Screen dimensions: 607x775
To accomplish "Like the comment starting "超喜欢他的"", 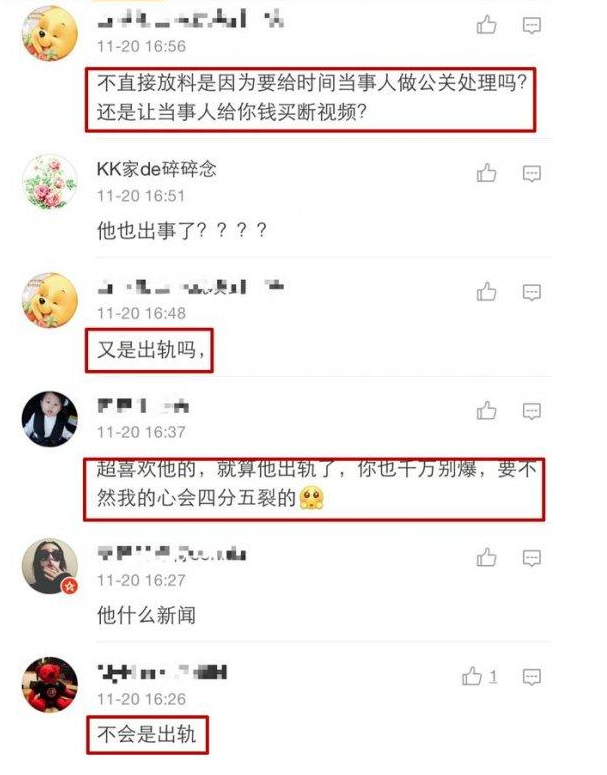I will 487,411.
